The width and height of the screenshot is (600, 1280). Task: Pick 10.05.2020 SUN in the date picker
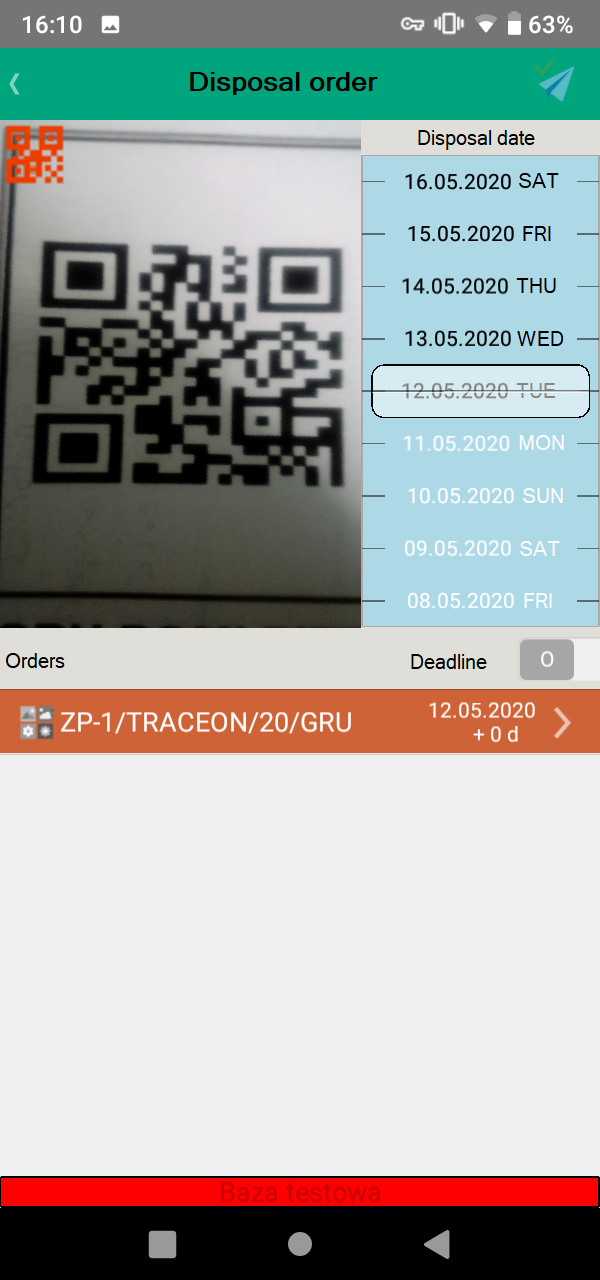coord(485,496)
